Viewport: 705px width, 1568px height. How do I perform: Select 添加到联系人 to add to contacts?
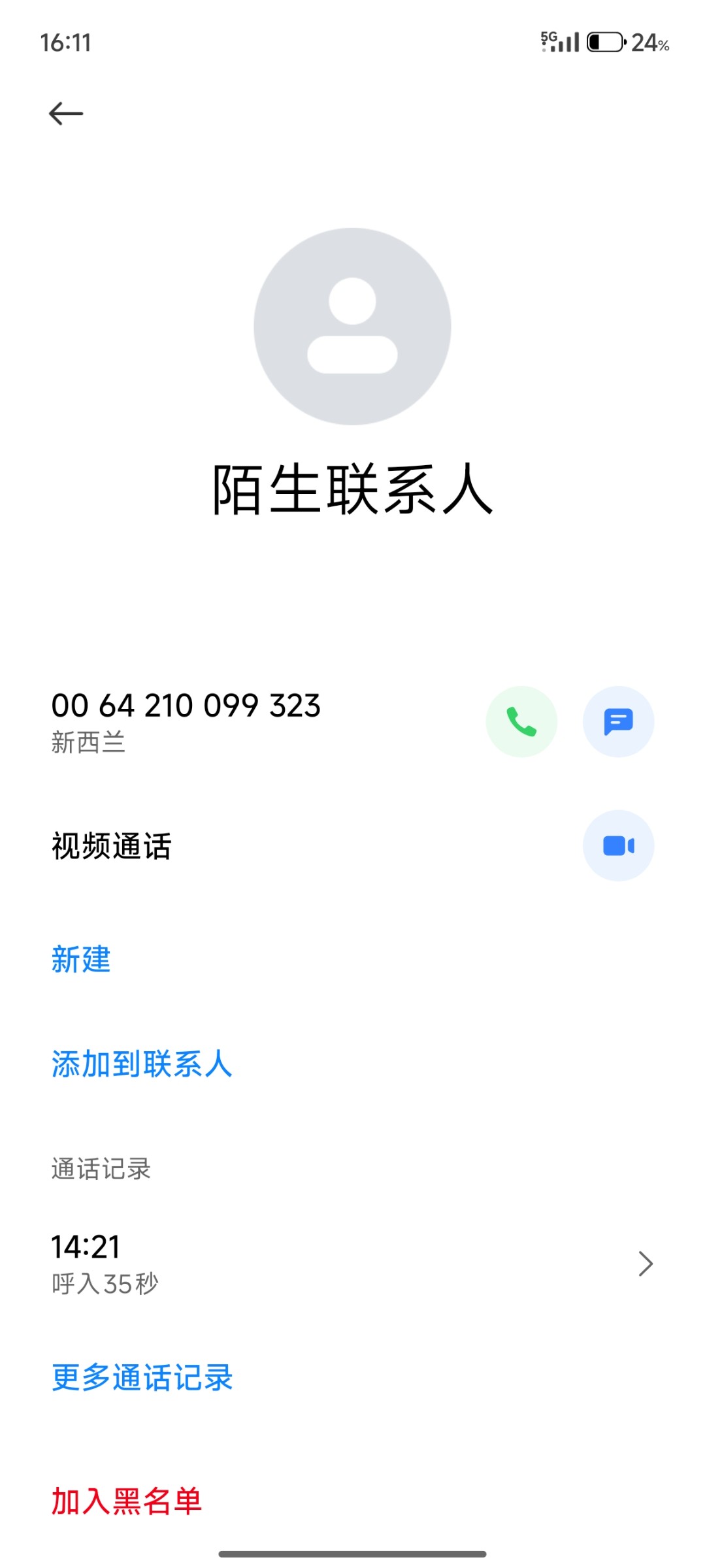142,1064
